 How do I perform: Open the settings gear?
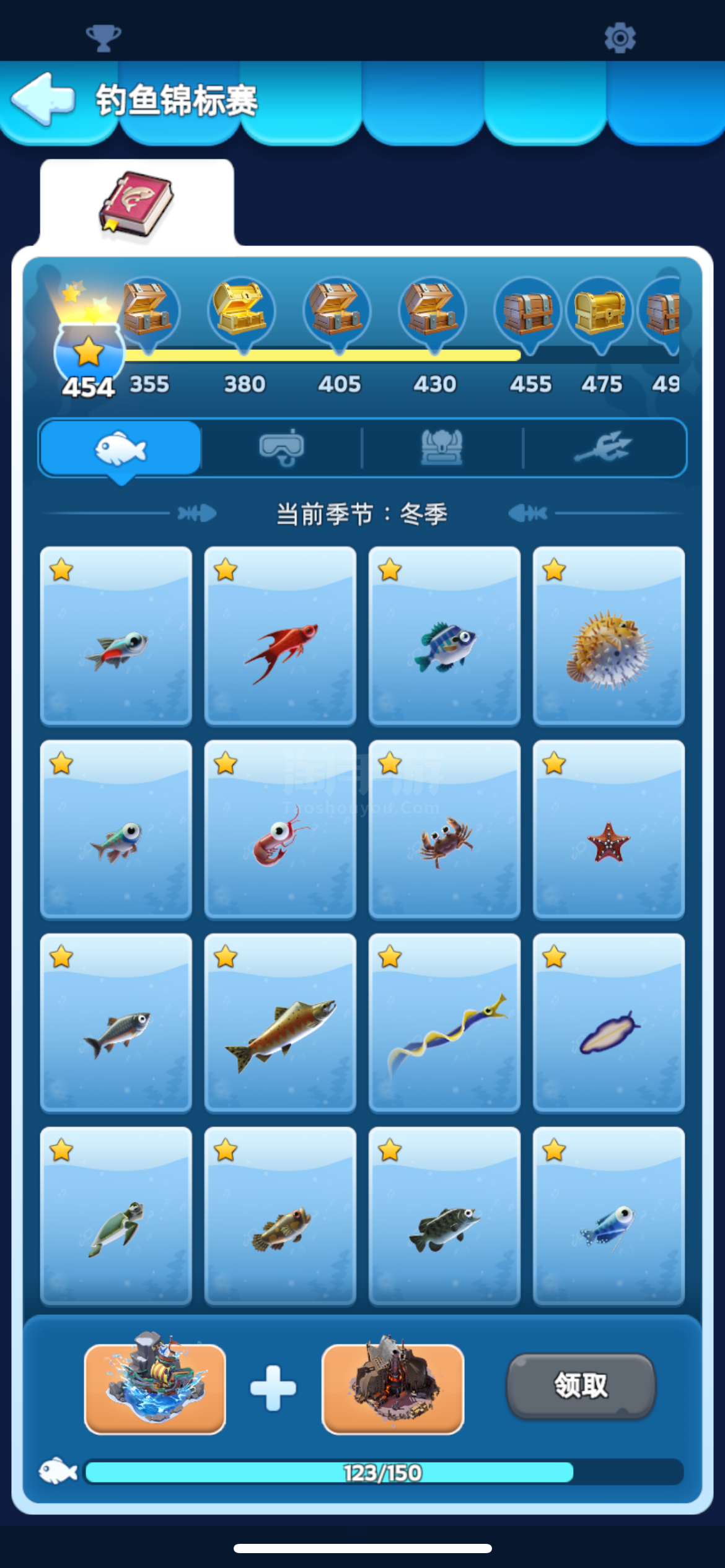(x=620, y=38)
